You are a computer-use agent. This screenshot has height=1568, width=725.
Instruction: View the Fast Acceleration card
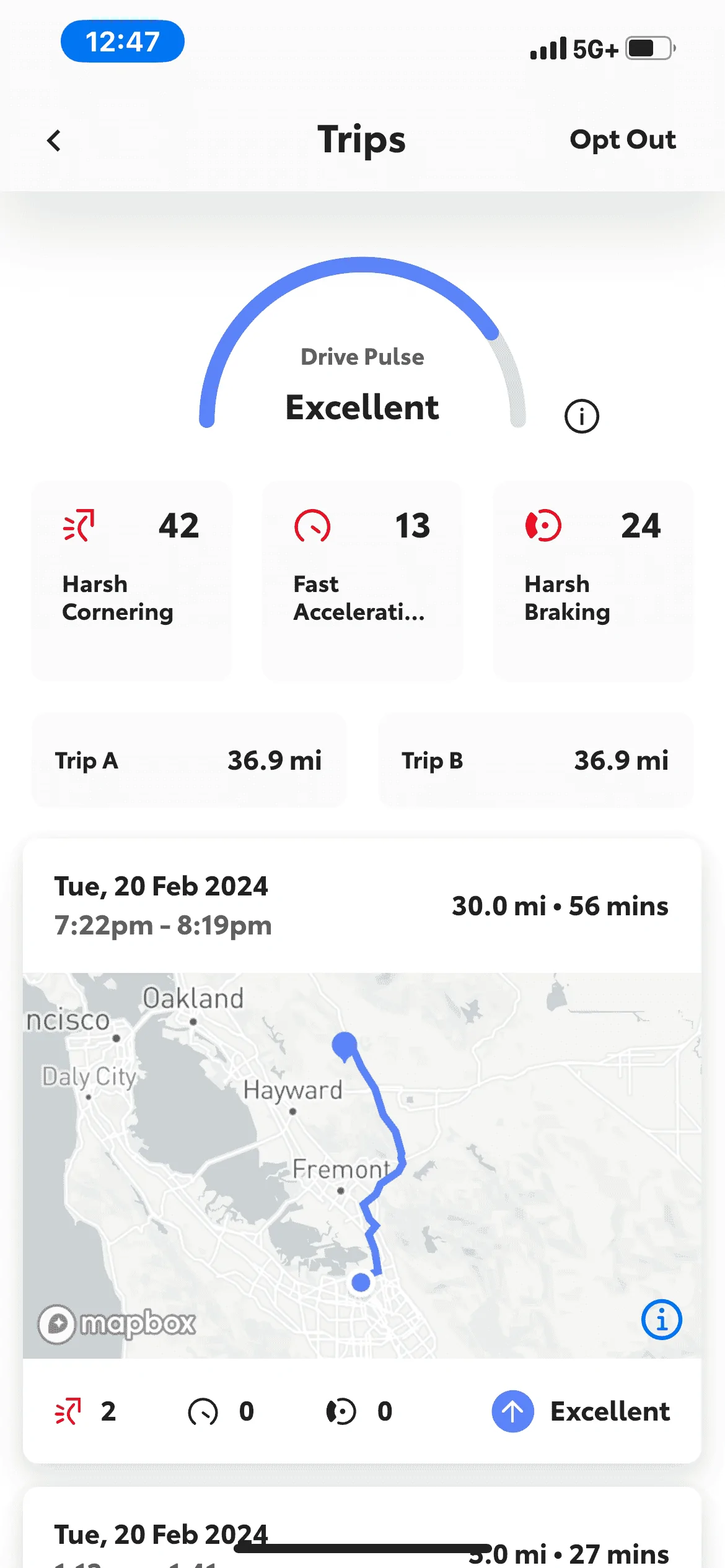362,580
